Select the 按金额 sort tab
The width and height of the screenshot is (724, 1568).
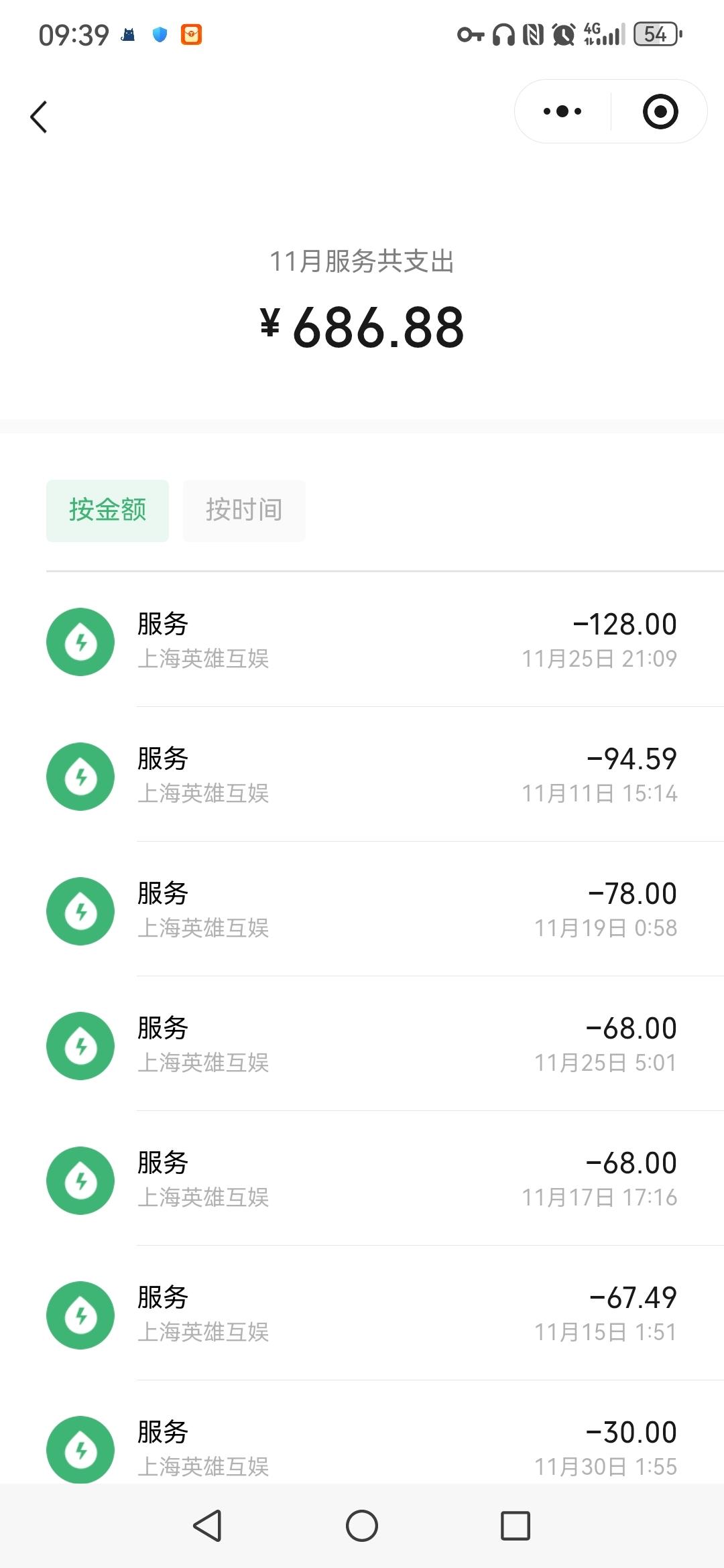tap(107, 511)
